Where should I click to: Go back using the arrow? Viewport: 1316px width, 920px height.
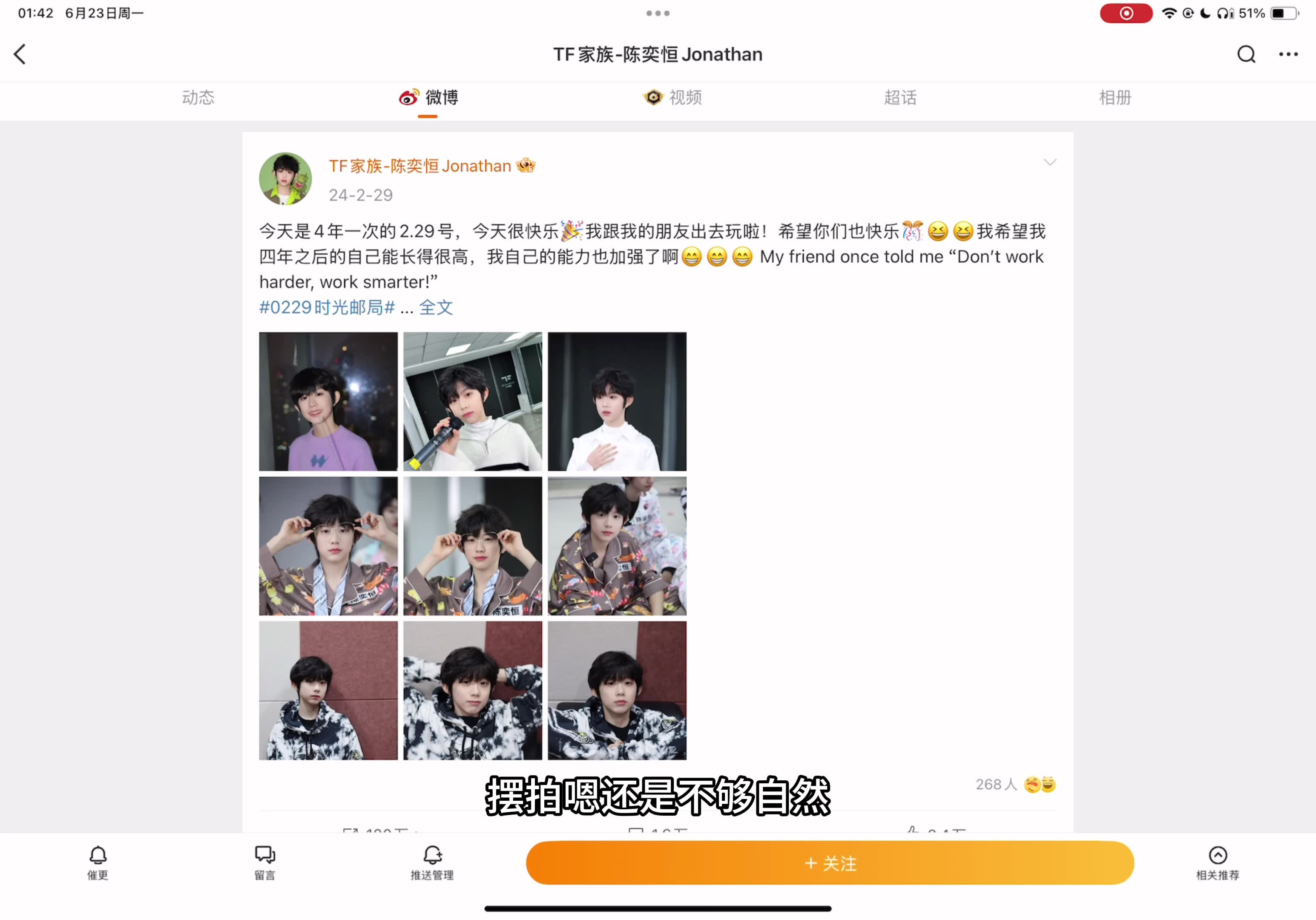pos(20,55)
